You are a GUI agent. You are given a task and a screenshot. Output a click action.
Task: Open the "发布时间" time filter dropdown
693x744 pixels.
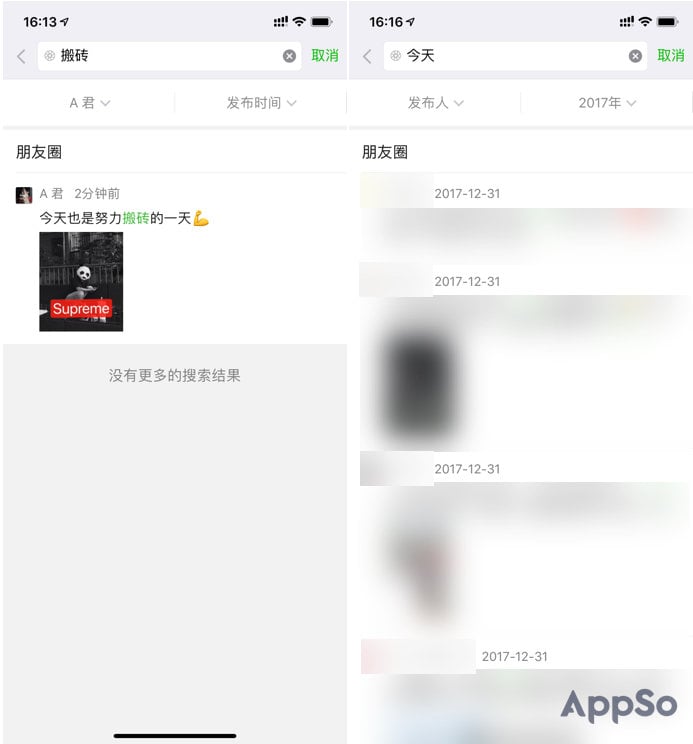pyautogui.click(x=261, y=103)
